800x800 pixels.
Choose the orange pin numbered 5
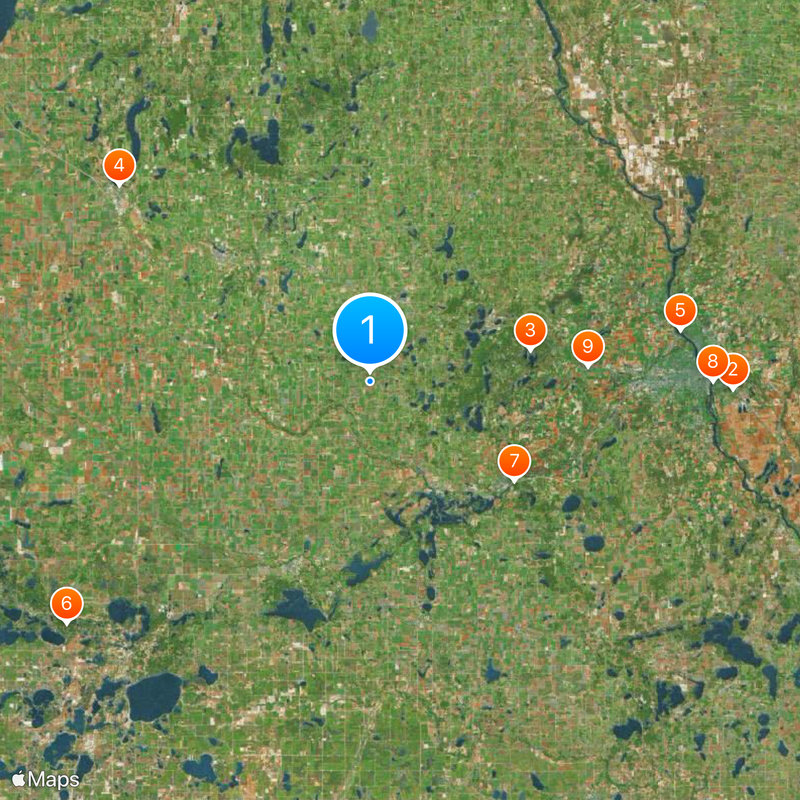coord(680,311)
